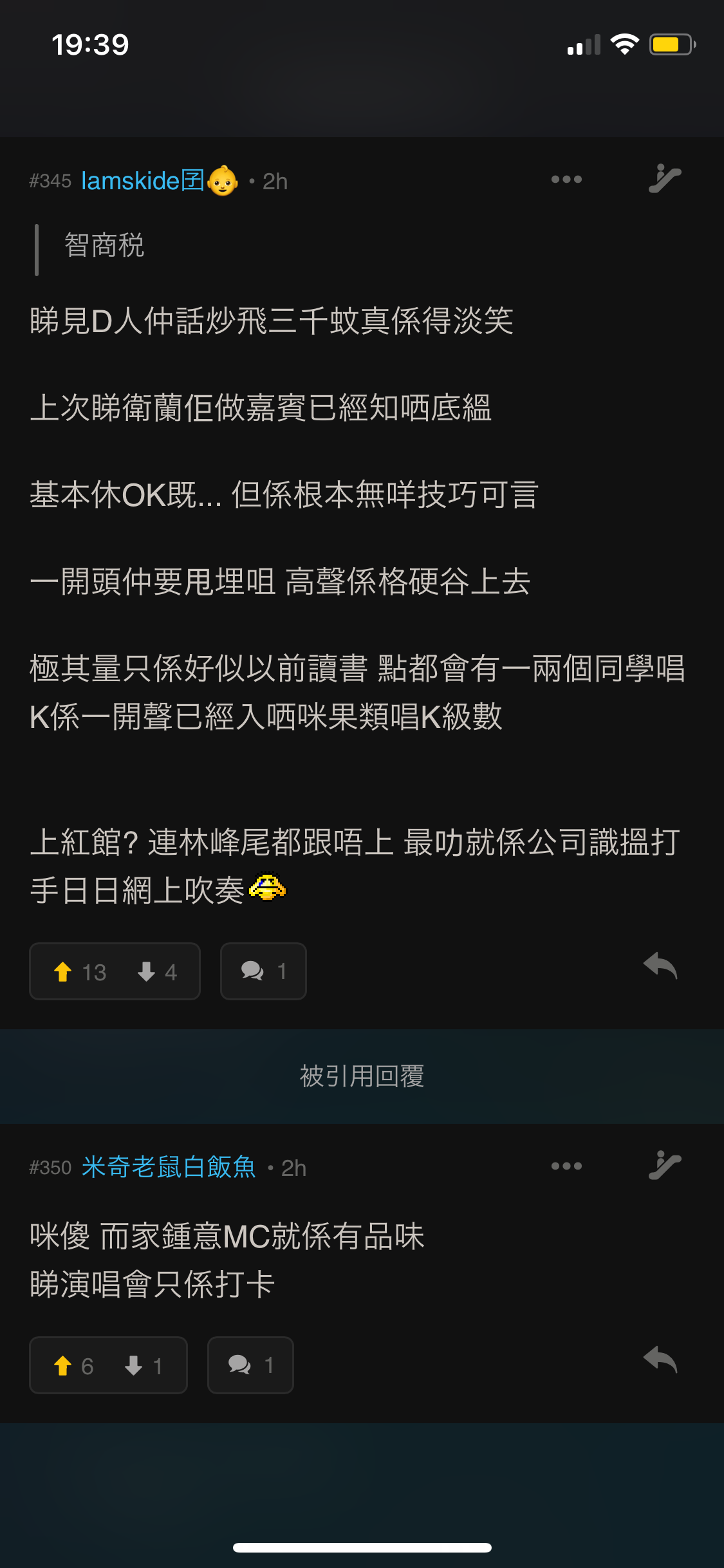Screen dimensions: 724x1568
Task: View quoted replies of post #345
Action: (263, 971)
